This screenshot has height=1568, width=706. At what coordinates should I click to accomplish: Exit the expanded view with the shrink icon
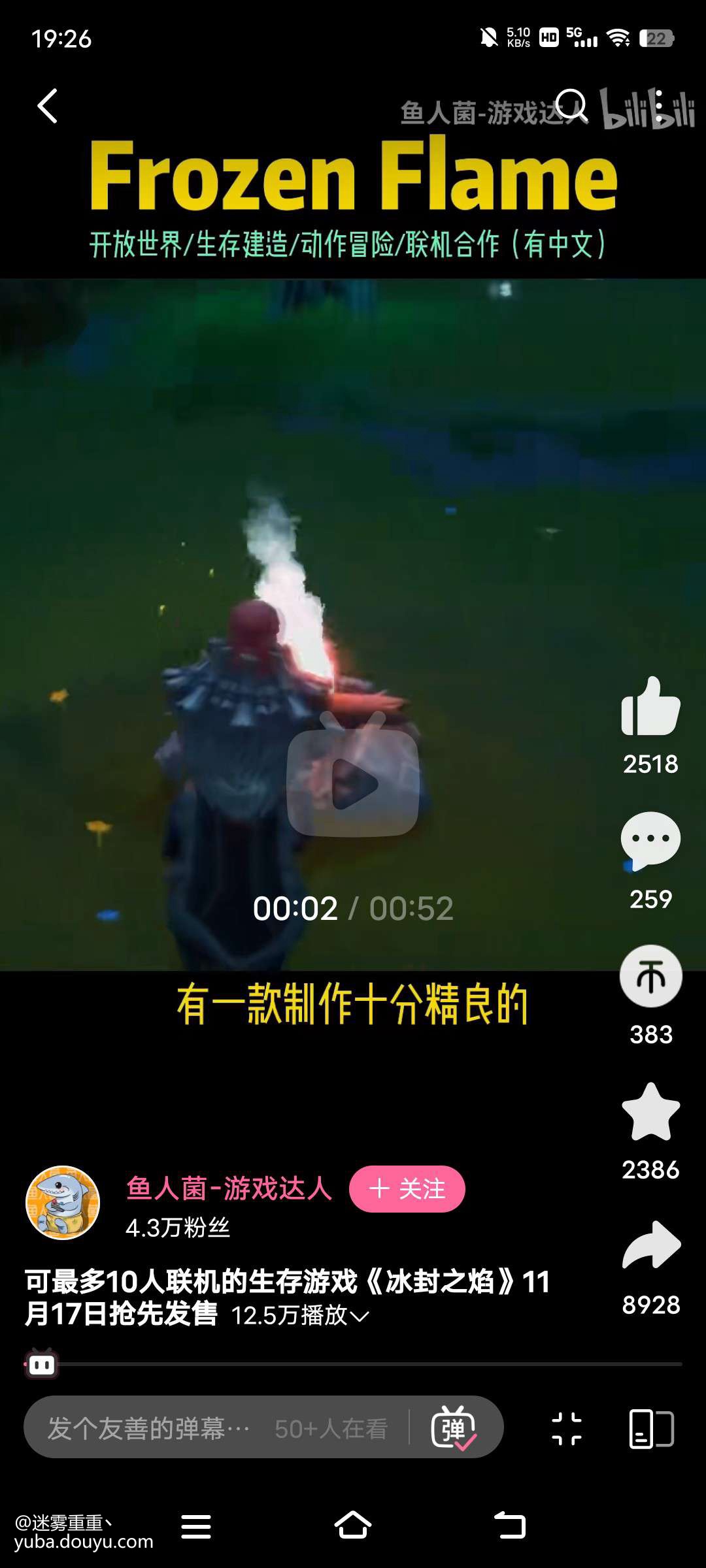(x=566, y=1428)
